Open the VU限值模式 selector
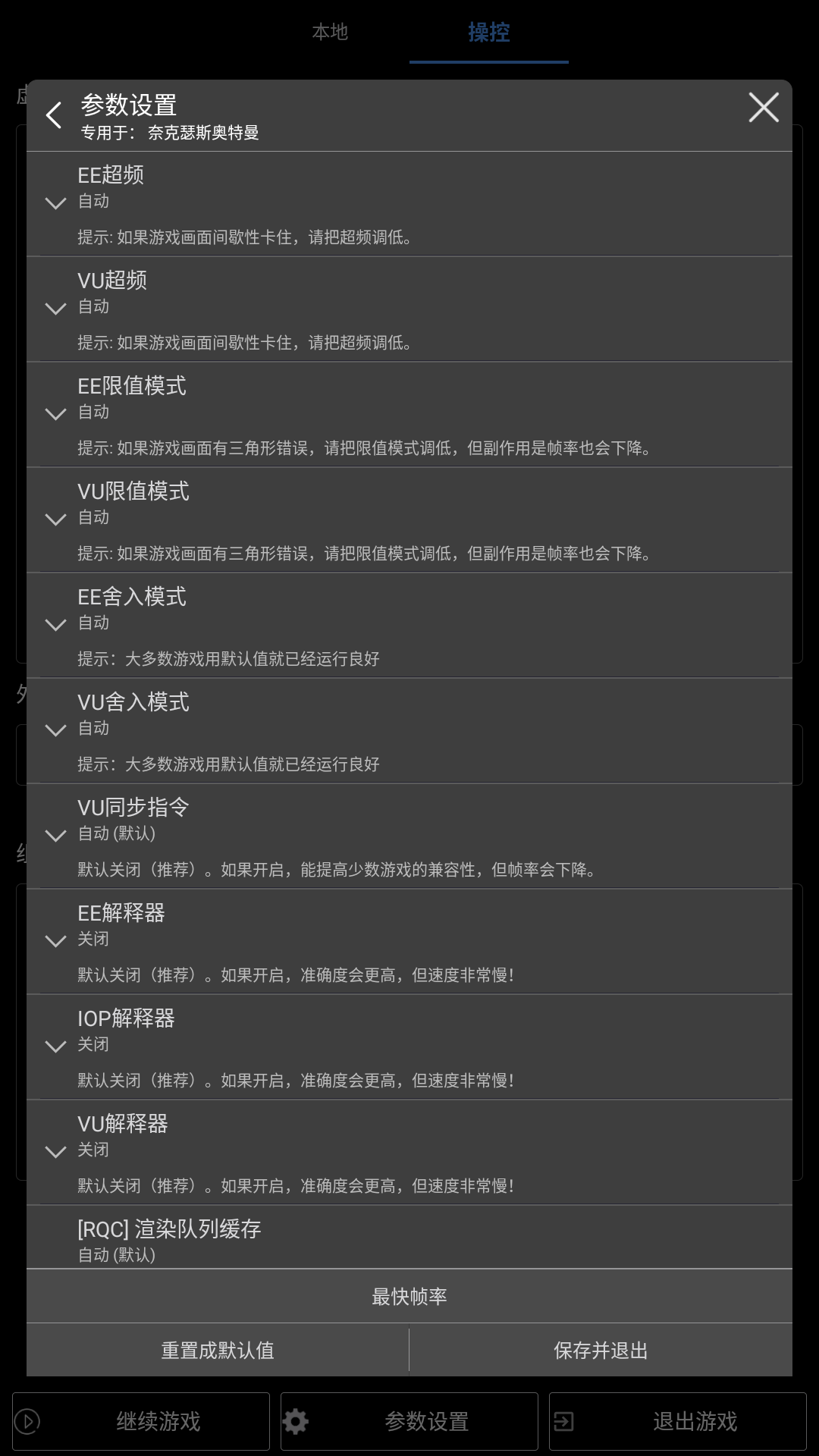This screenshot has width=819, height=1456. [409, 504]
